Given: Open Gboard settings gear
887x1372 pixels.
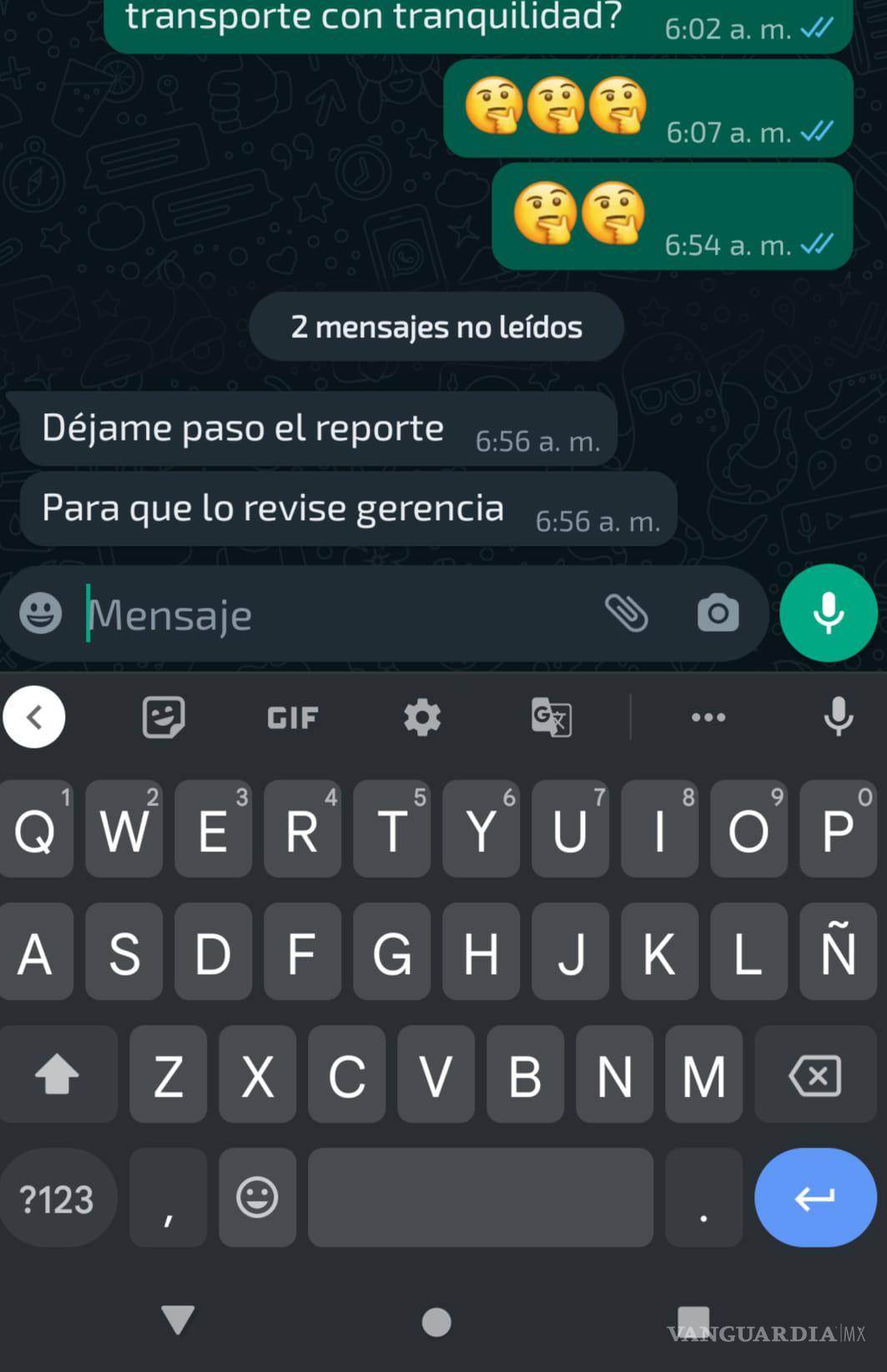Looking at the screenshot, I should point(421,717).
